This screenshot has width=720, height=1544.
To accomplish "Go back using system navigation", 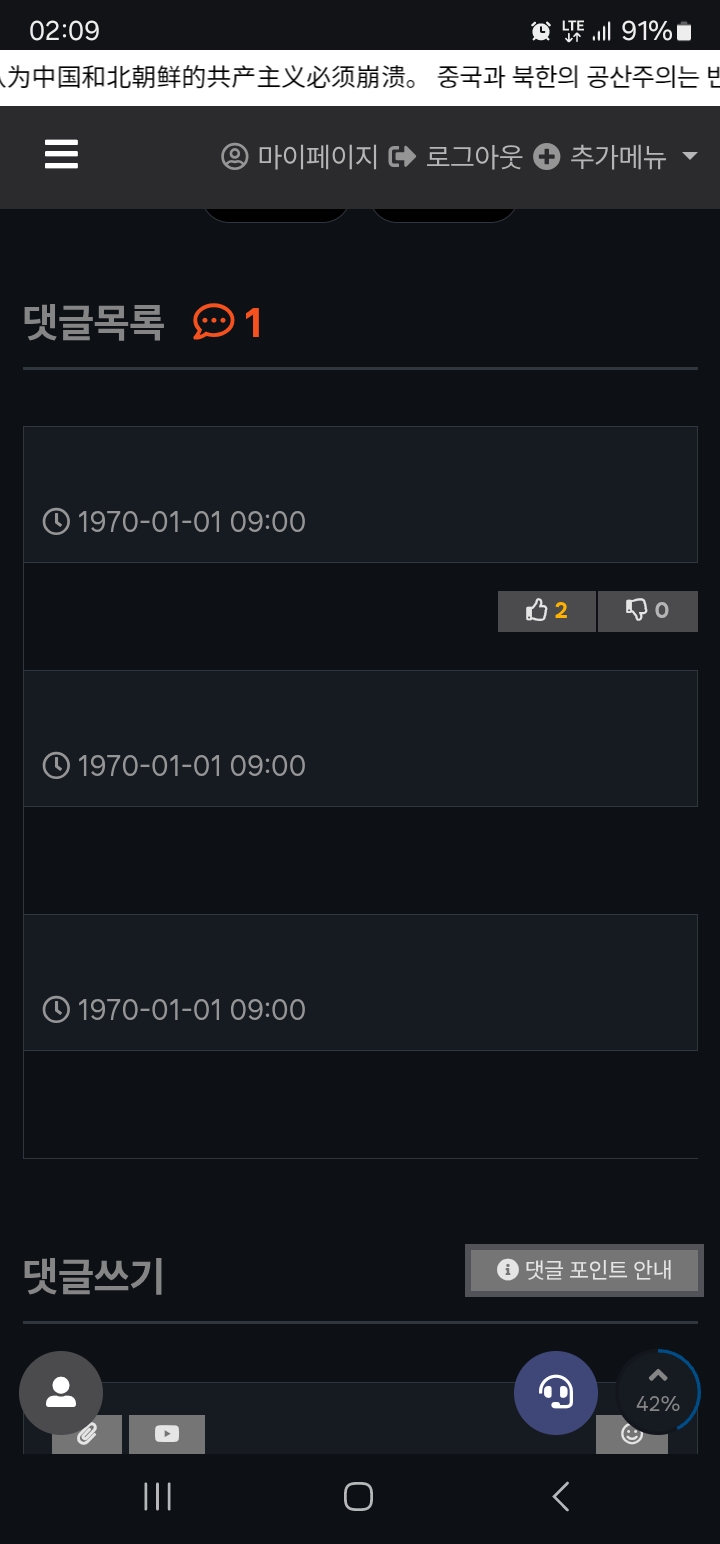I will [x=561, y=1497].
